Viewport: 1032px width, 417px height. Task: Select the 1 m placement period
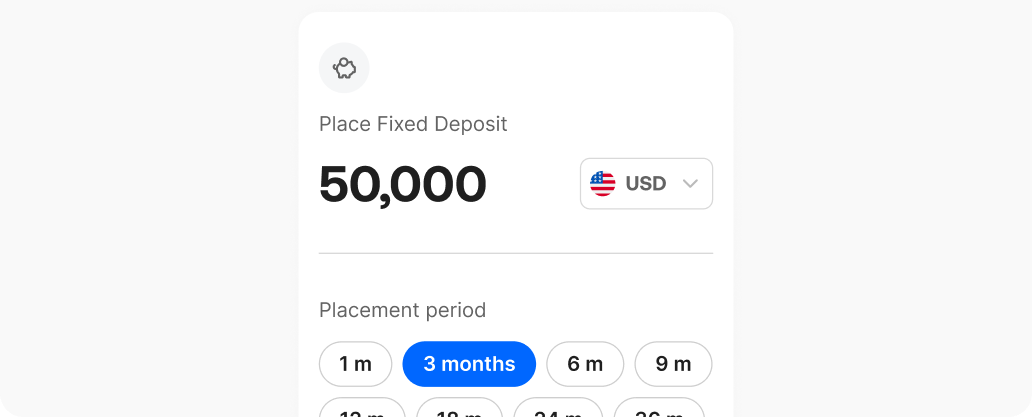pos(355,364)
